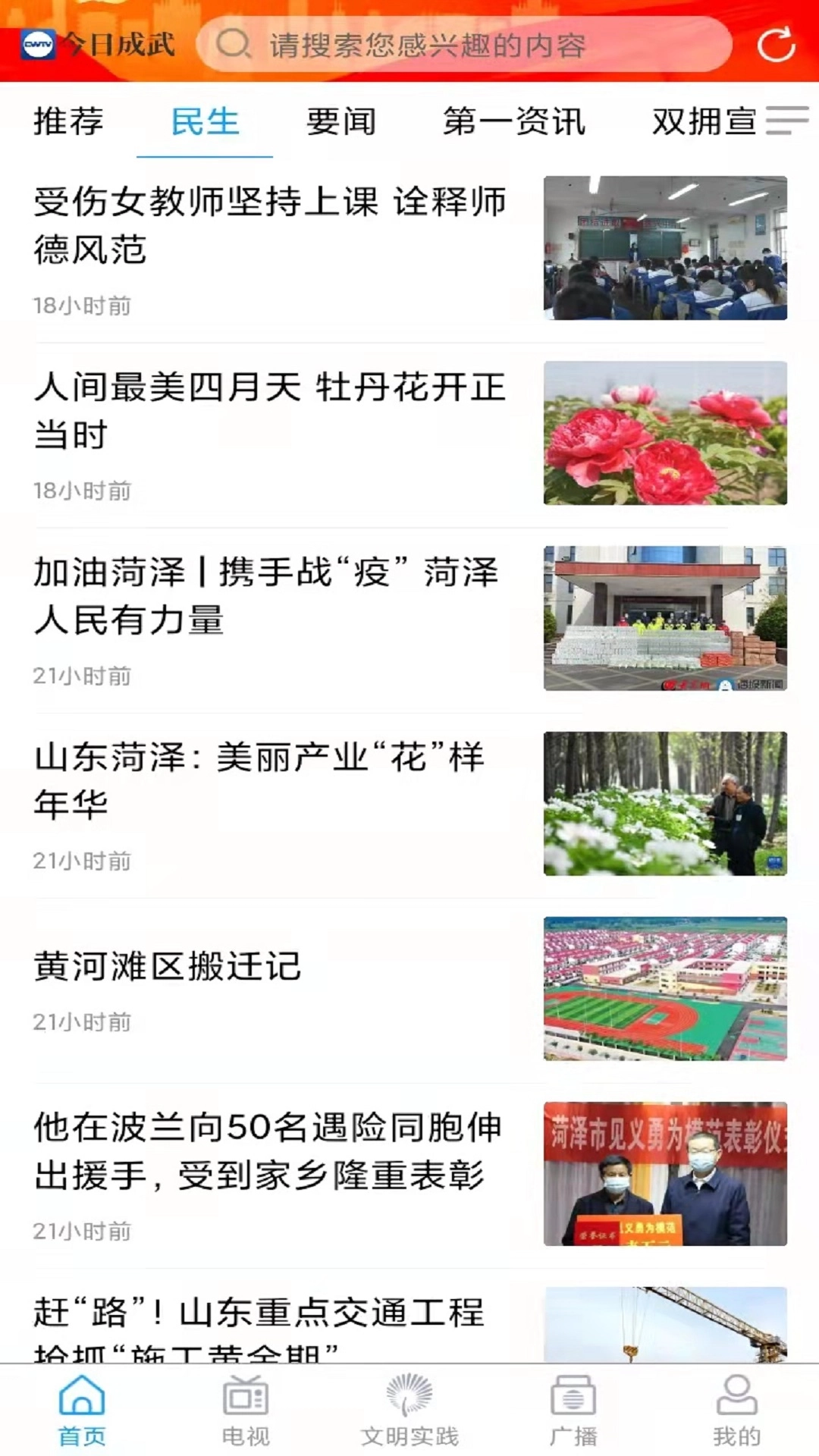Switch to the 双拥宣 tab
Screen dimensions: 819x1456
pos(703,122)
